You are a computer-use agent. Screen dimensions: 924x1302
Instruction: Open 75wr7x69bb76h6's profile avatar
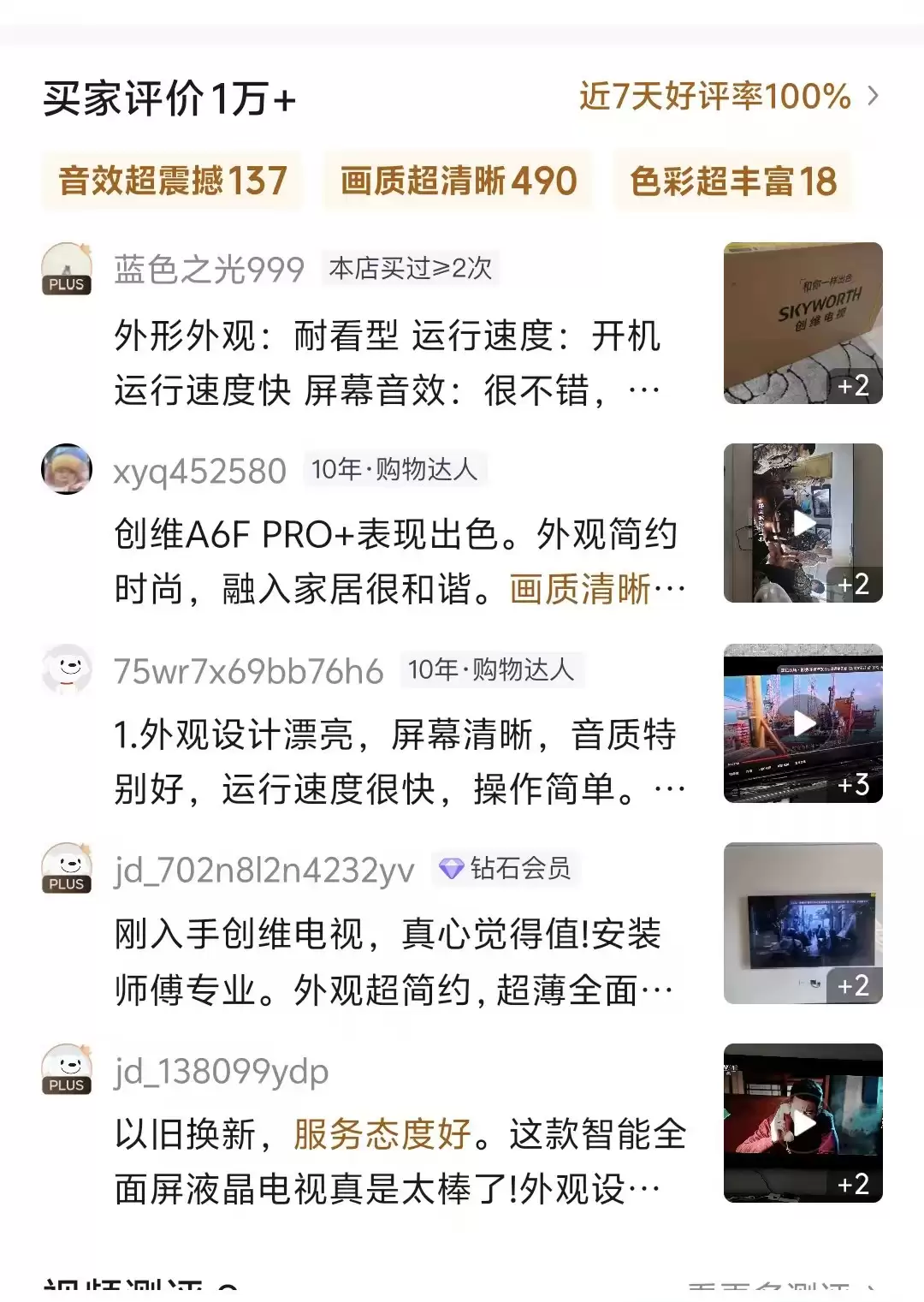(x=66, y=672)
